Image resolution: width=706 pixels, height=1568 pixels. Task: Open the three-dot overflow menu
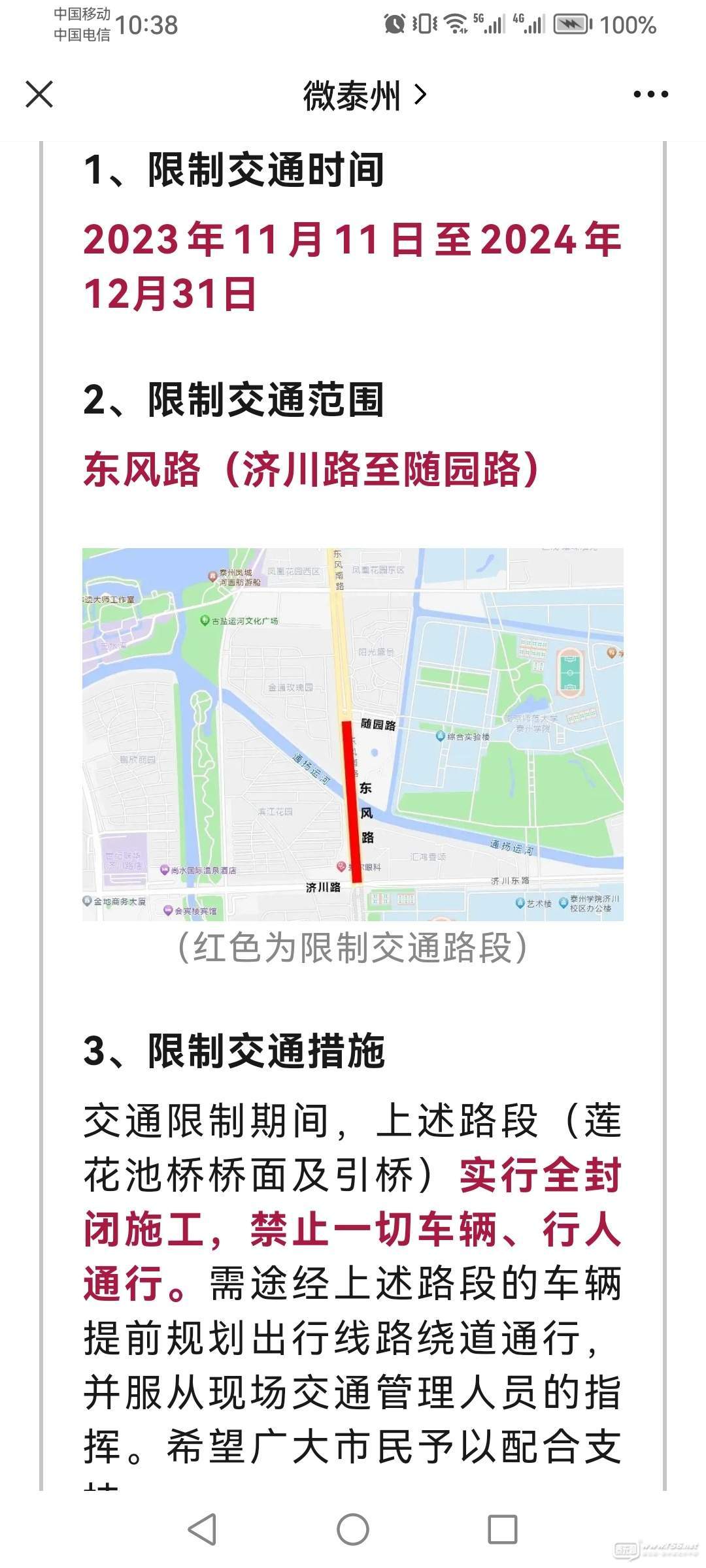pos(650,95)
